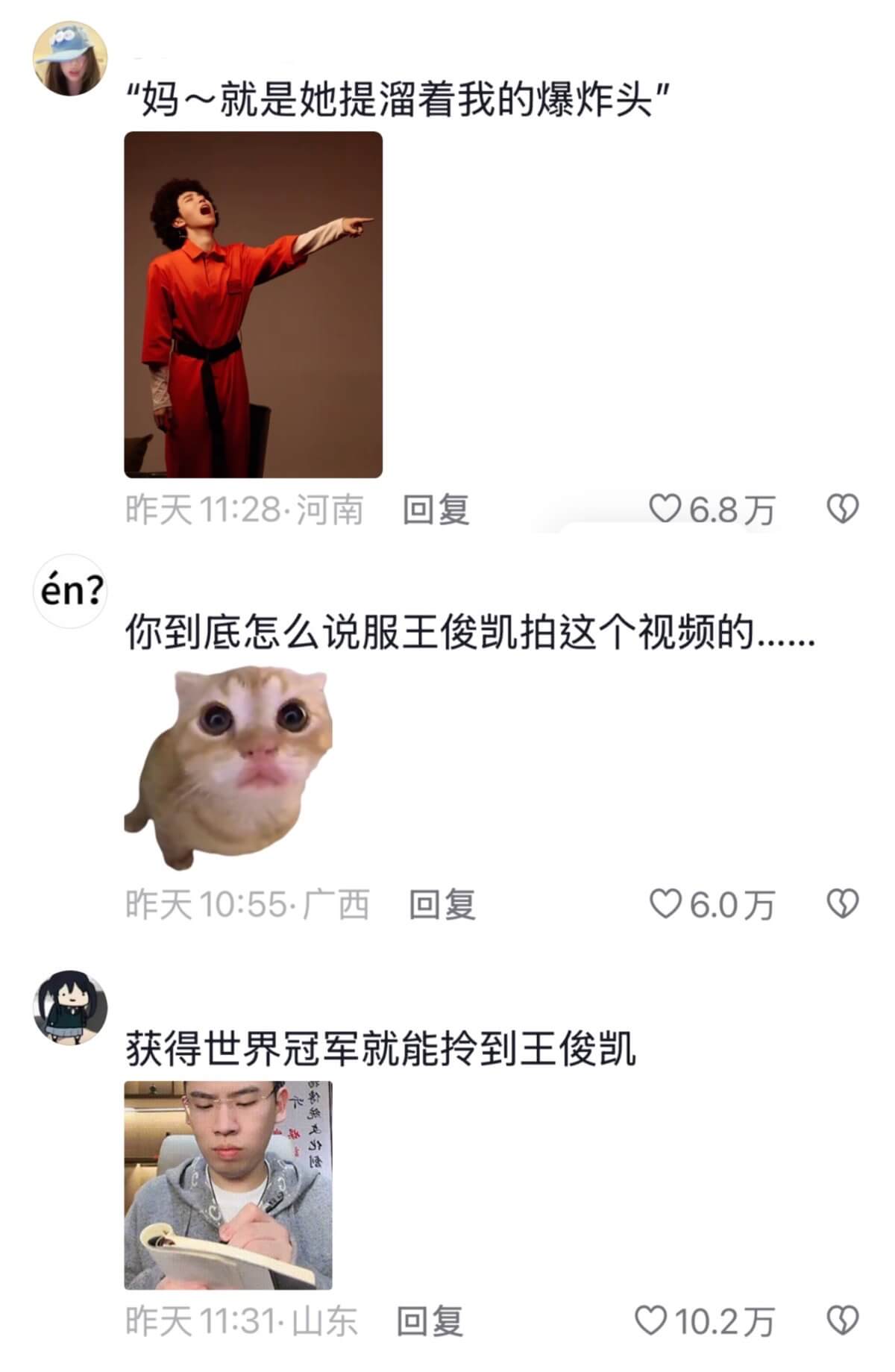
Task: Like the comment posted from 河南
Action: point(665,510)
